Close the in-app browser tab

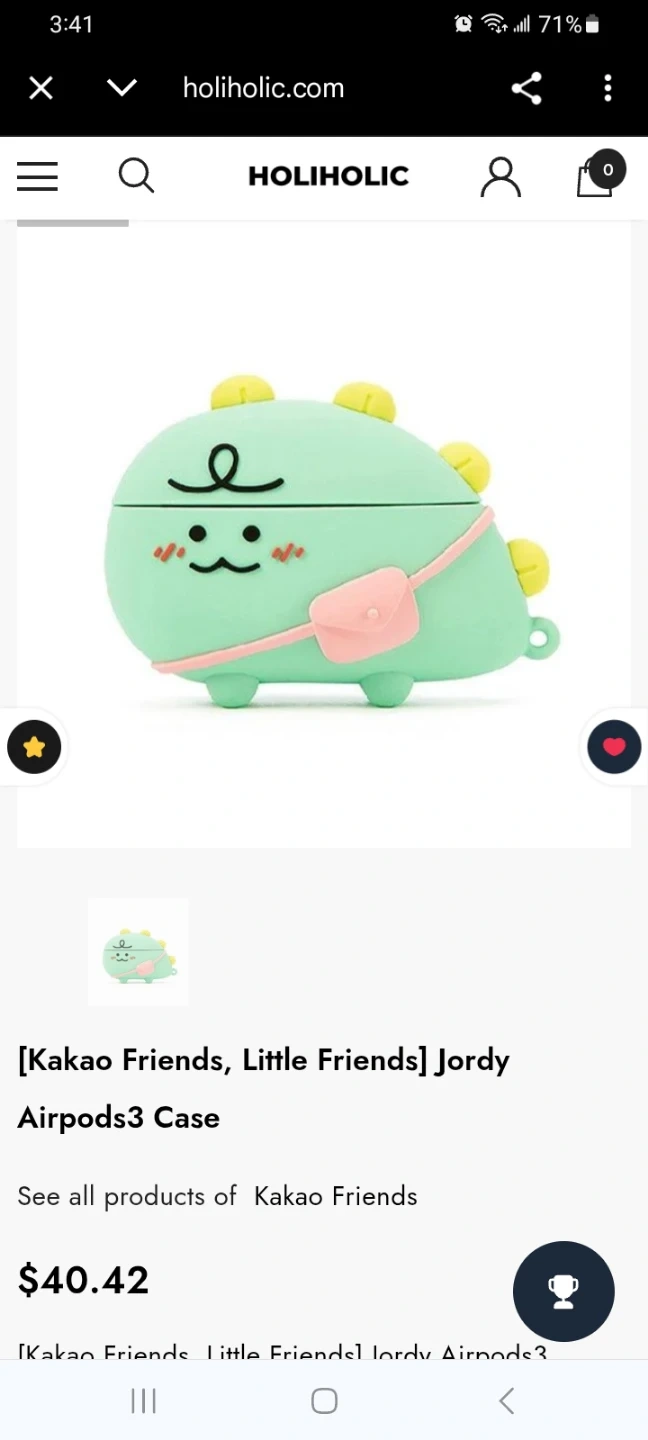pos(41,89)
